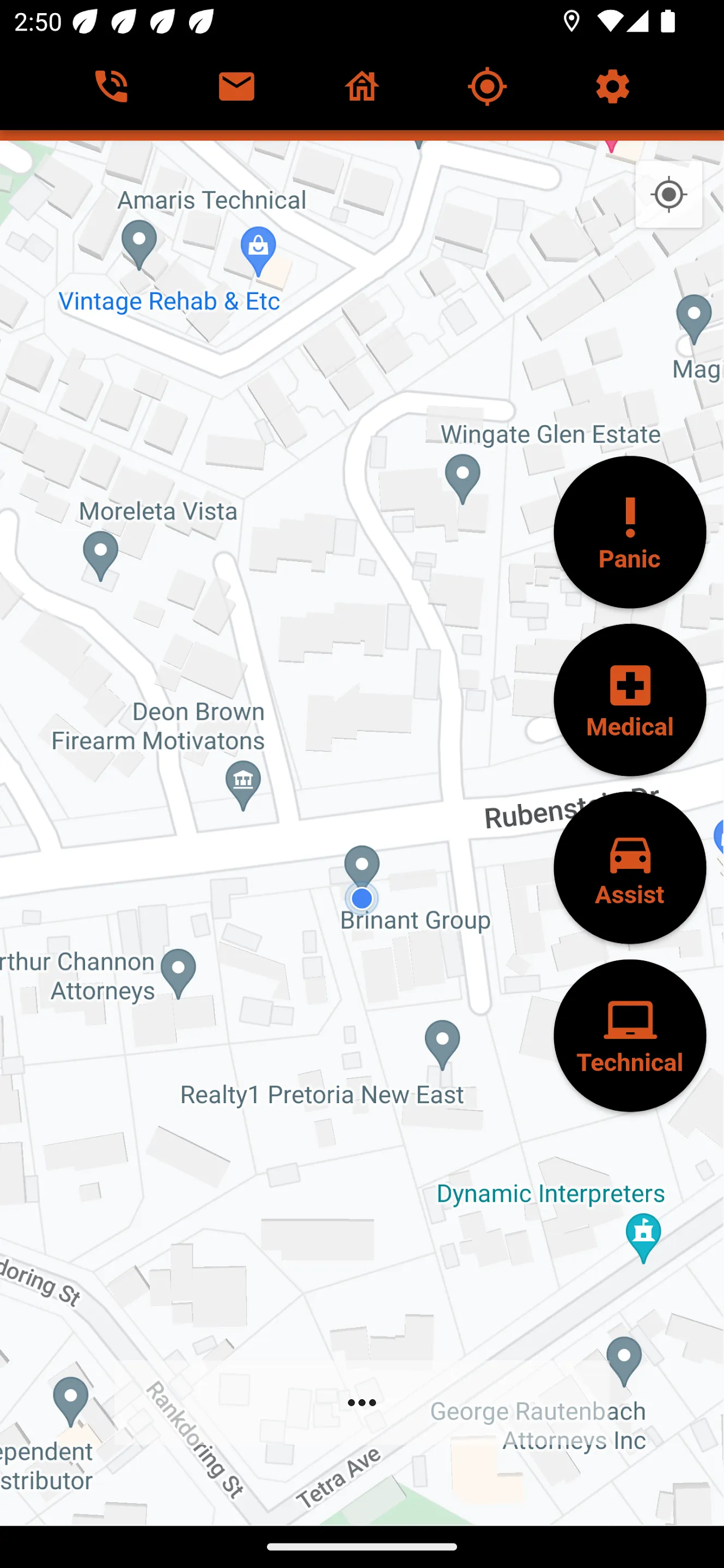
Task: Select the Vintage Rehab & Etc marker
Action: tap(258, 249)
